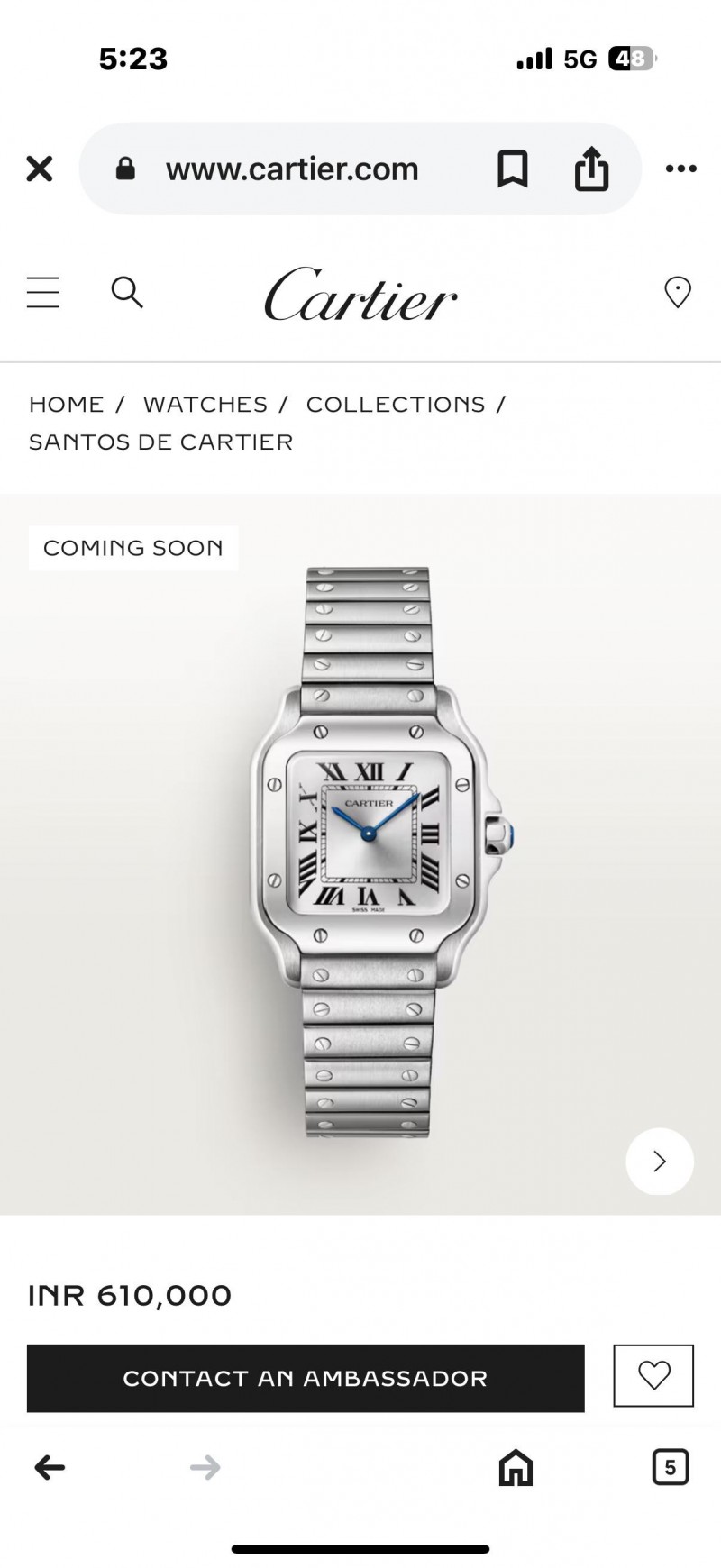This screenshot has height=1568, width=721.
Task: Find a boutique with the location pin
Action: (x=677, y=293)
